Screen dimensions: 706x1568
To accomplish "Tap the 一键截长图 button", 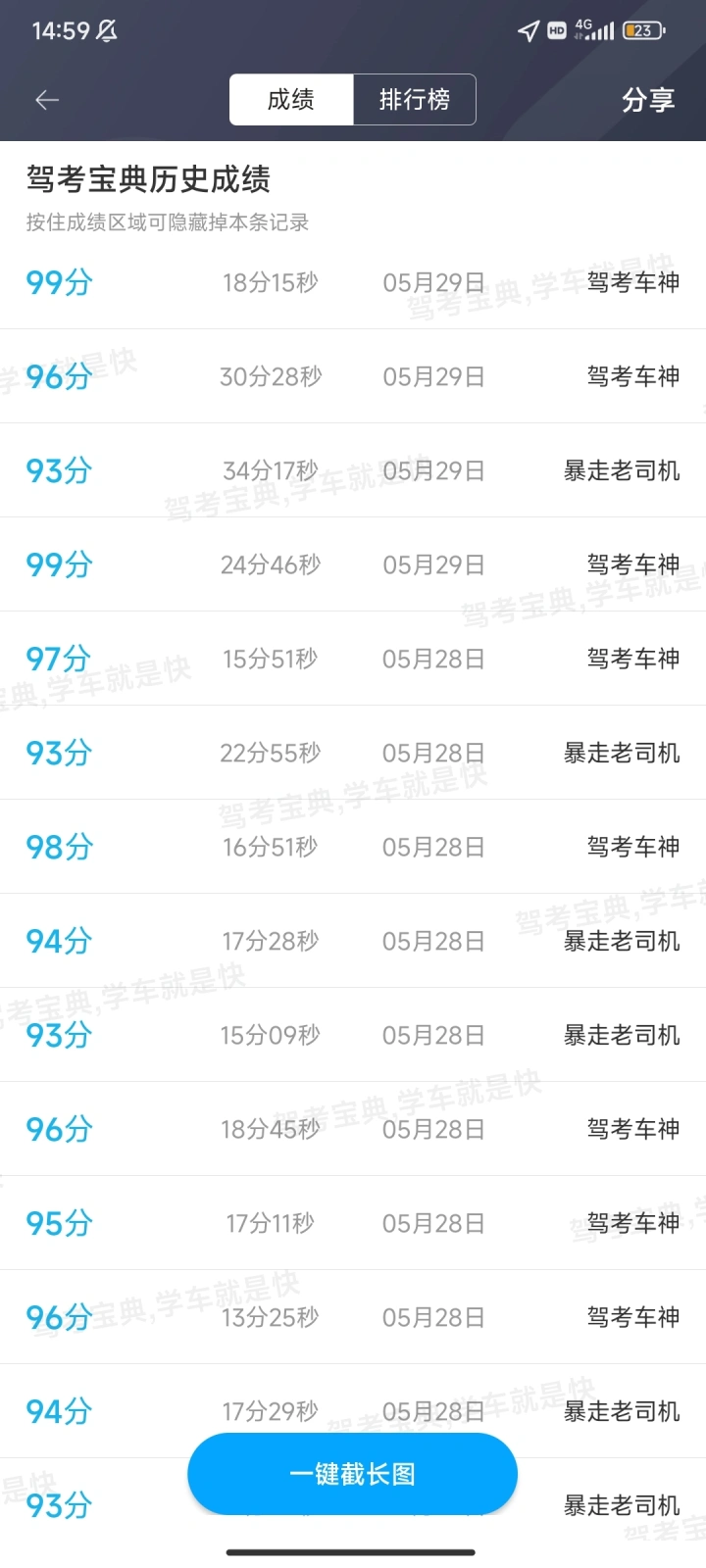I will click(353, 1474).
